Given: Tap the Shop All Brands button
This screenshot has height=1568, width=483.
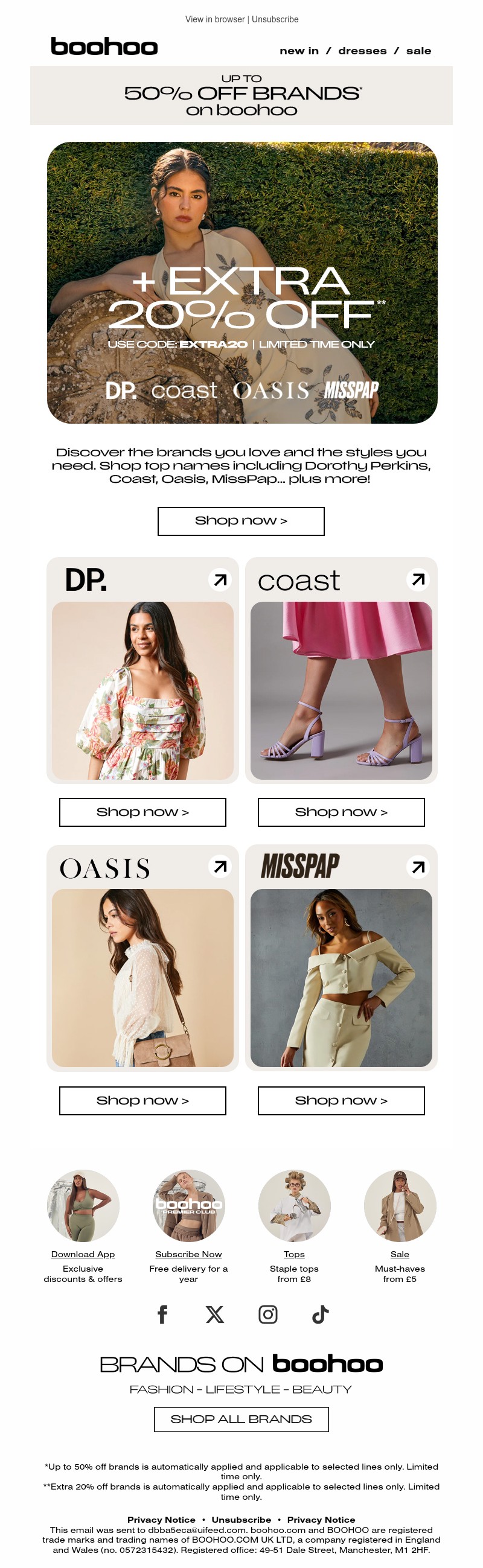Looking at the screenshot, I should point(240,1419).
